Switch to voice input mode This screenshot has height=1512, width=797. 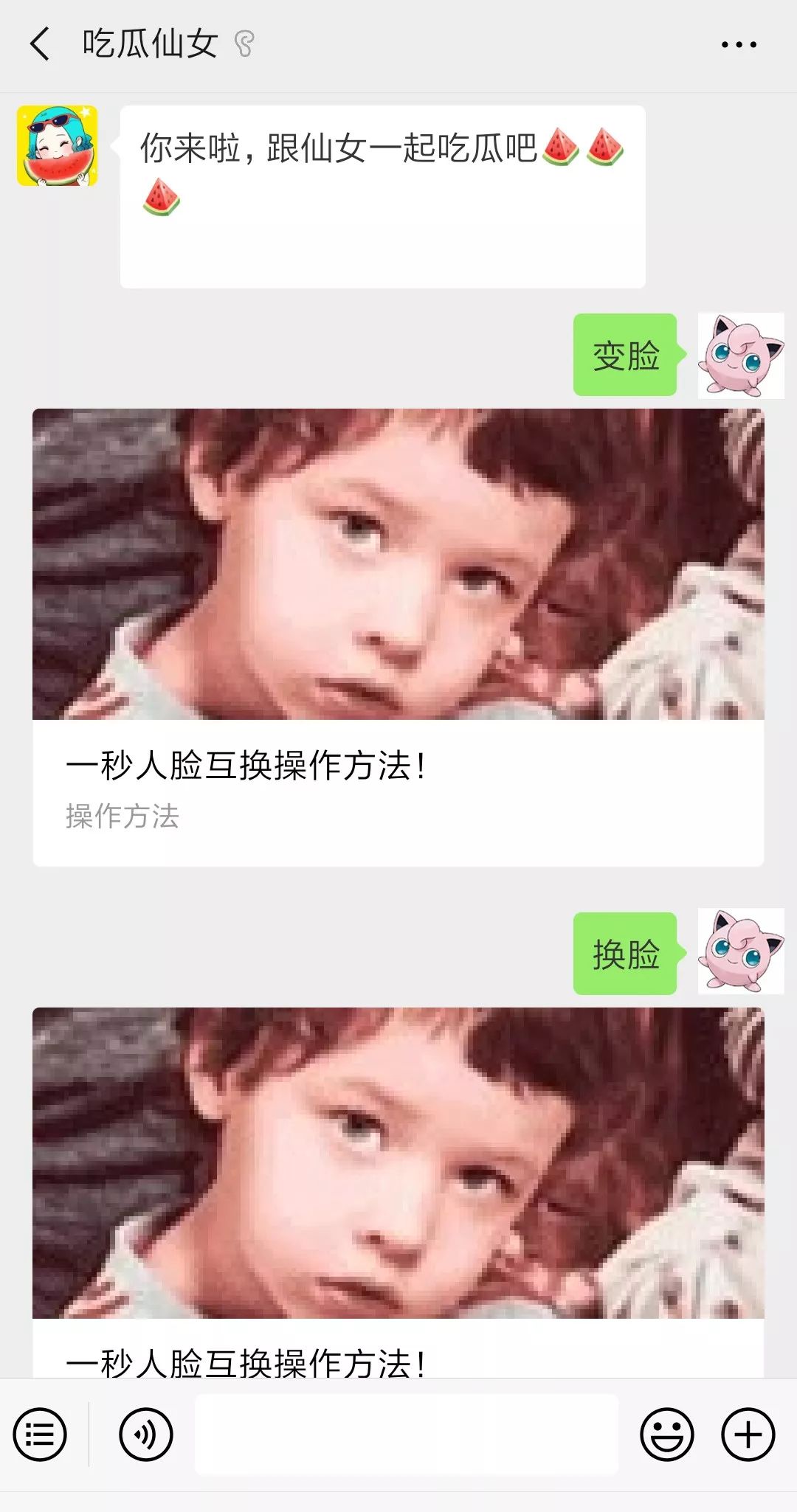click(146, 1435)
